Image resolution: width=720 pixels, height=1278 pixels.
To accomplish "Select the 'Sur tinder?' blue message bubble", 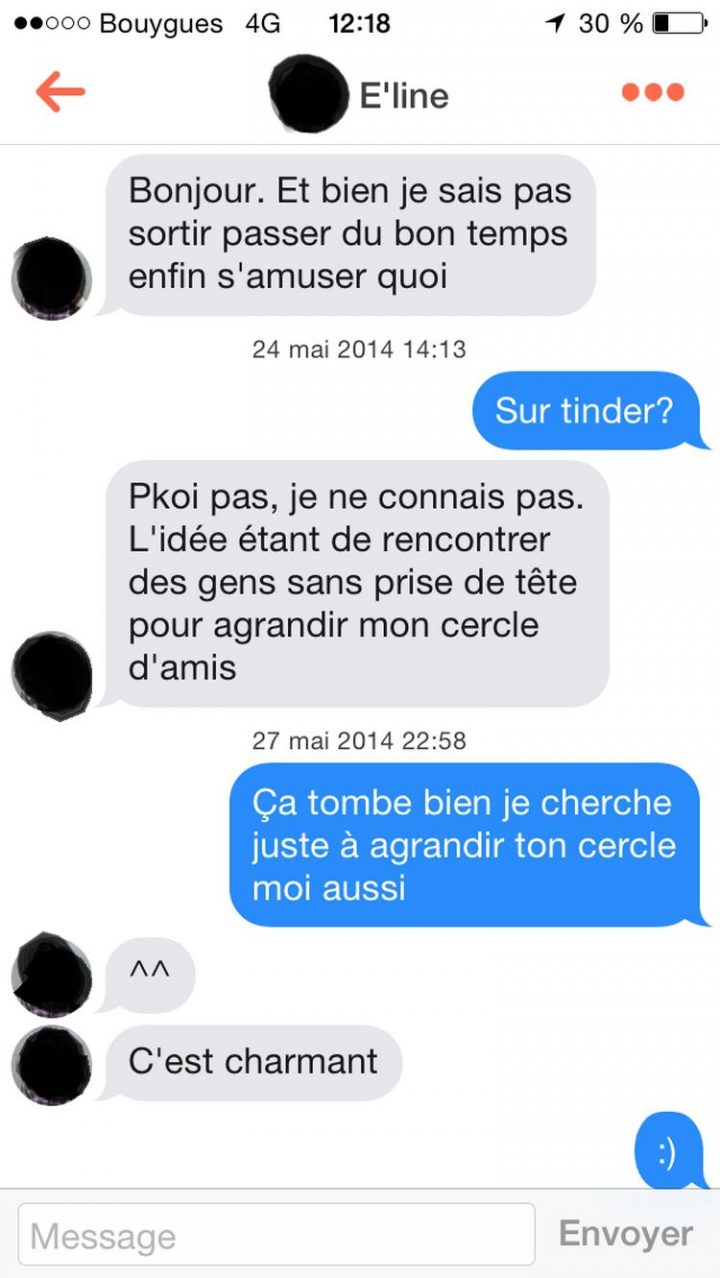I will click(x=589, y=410).
